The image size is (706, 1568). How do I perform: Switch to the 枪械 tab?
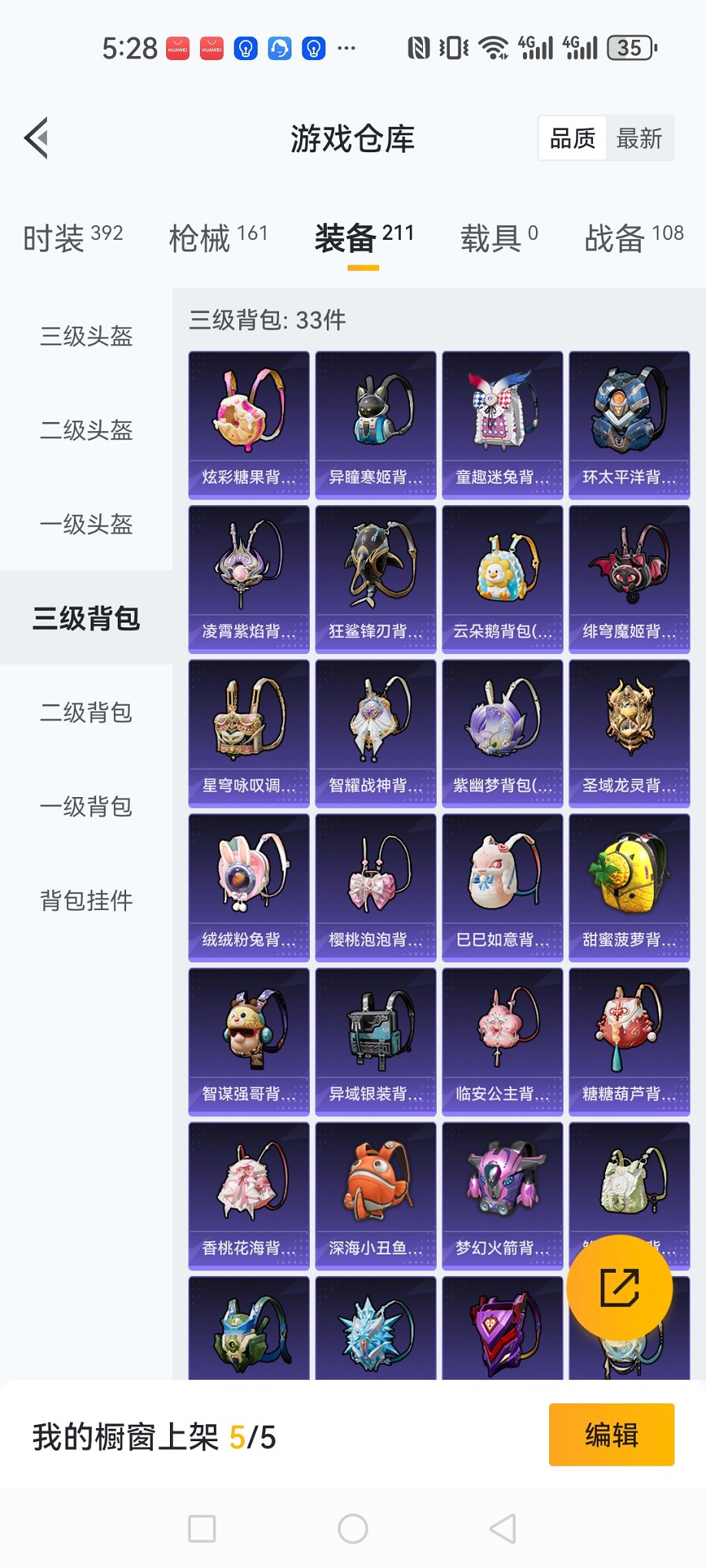pyautogui.click(x=218, y=238)
